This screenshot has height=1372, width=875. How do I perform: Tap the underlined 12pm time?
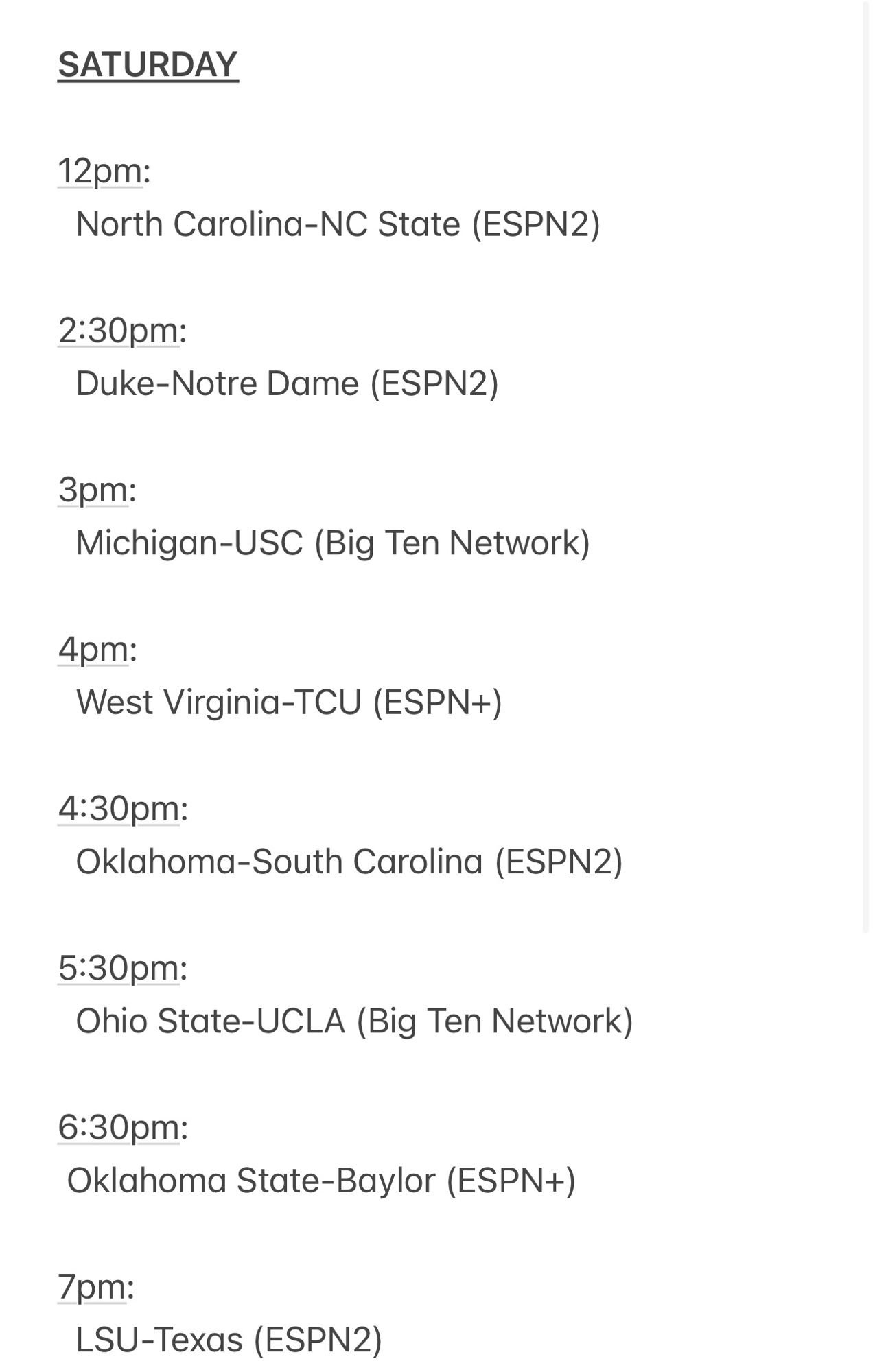pyautogui.click(x=100, y=171)
